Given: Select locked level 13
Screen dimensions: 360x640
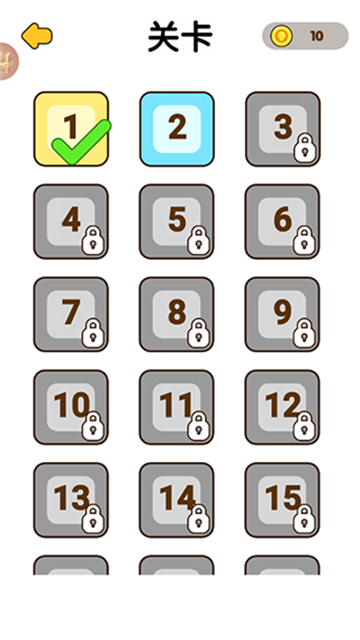Looking at the screenshot, I should 71,500.
